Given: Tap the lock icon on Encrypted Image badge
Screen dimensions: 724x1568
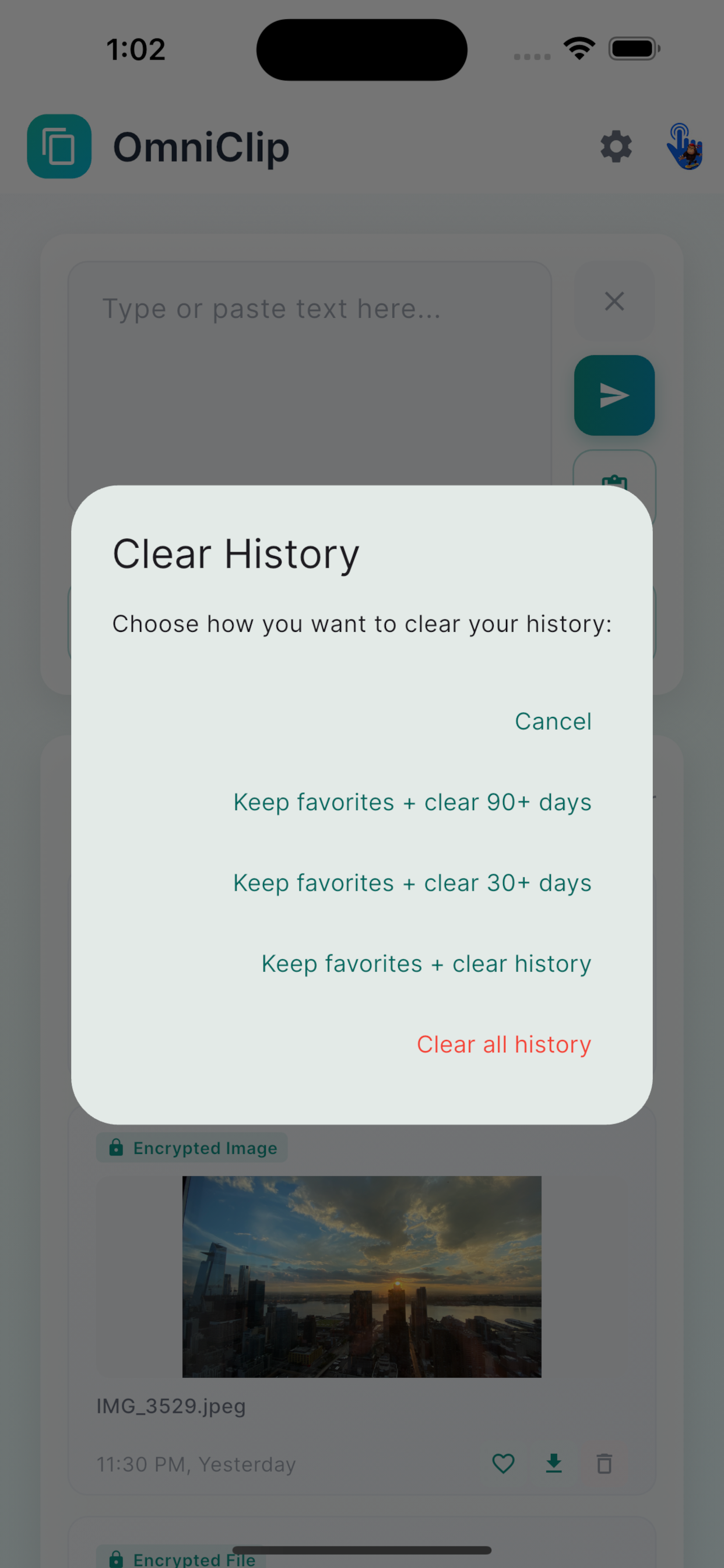Looking at the screenshot, I should click(x=117, y=1147).
